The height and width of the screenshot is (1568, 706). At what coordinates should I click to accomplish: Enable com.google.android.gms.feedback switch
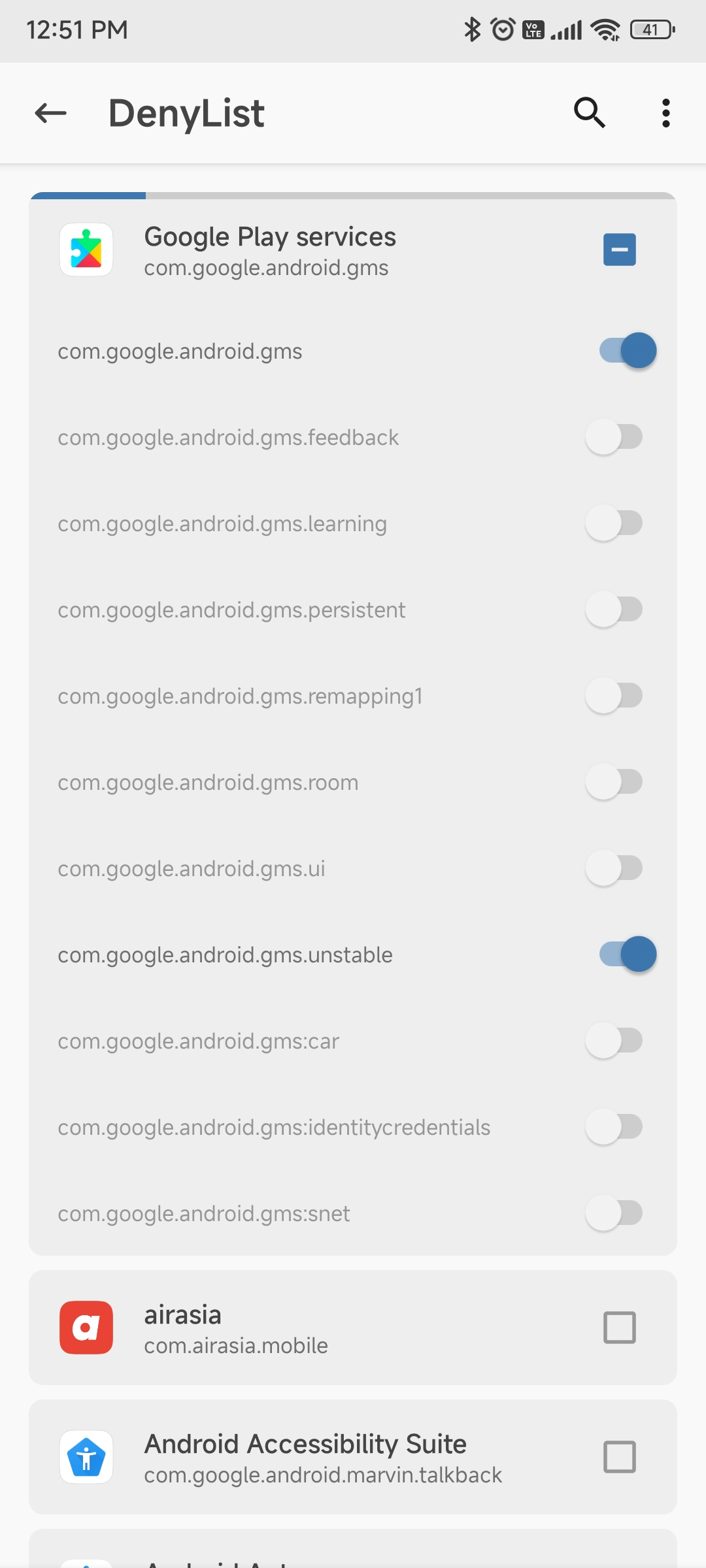tap(614, 437)
